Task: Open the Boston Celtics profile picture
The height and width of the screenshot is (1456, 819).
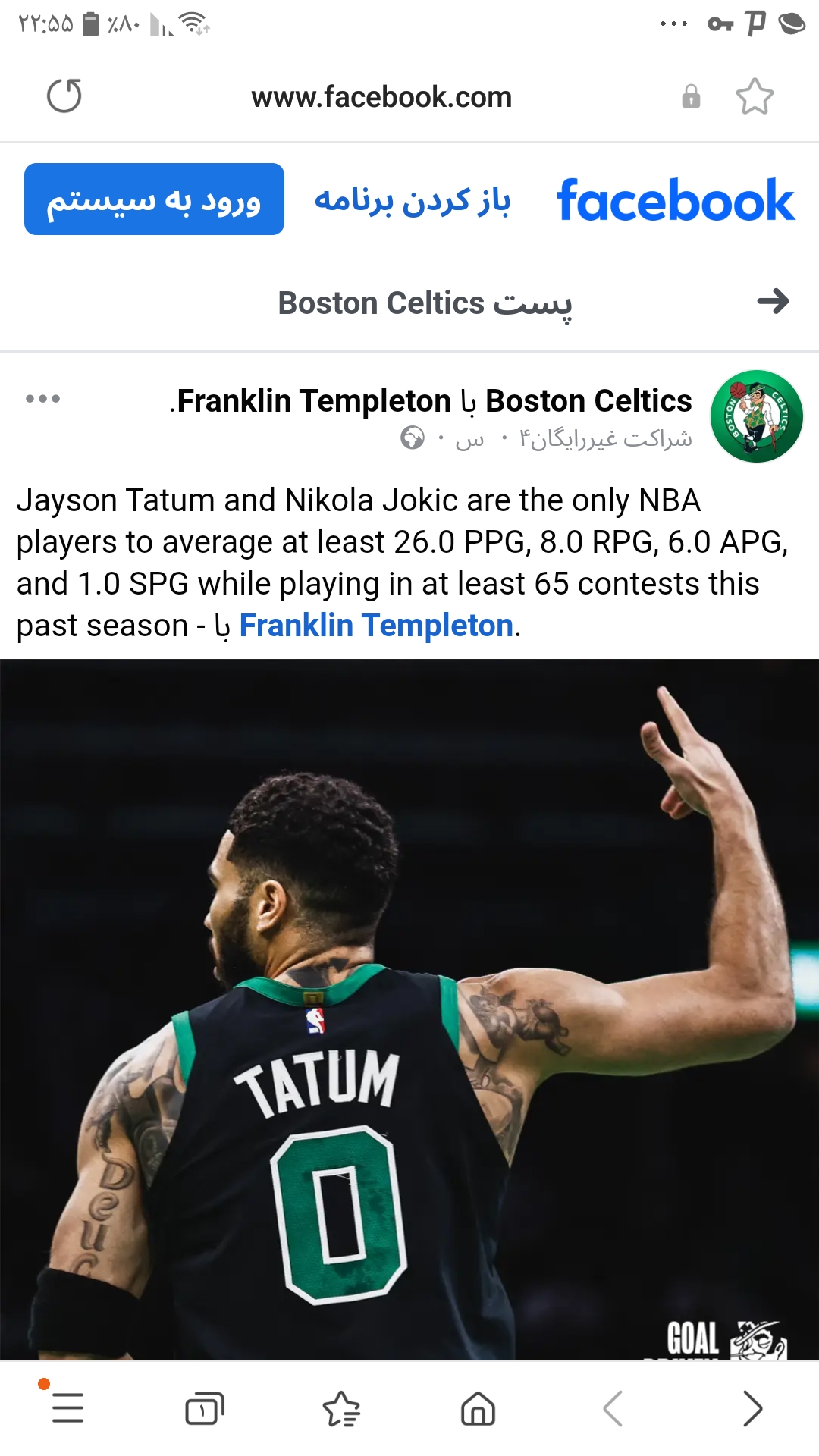Action: coord(756,416)
